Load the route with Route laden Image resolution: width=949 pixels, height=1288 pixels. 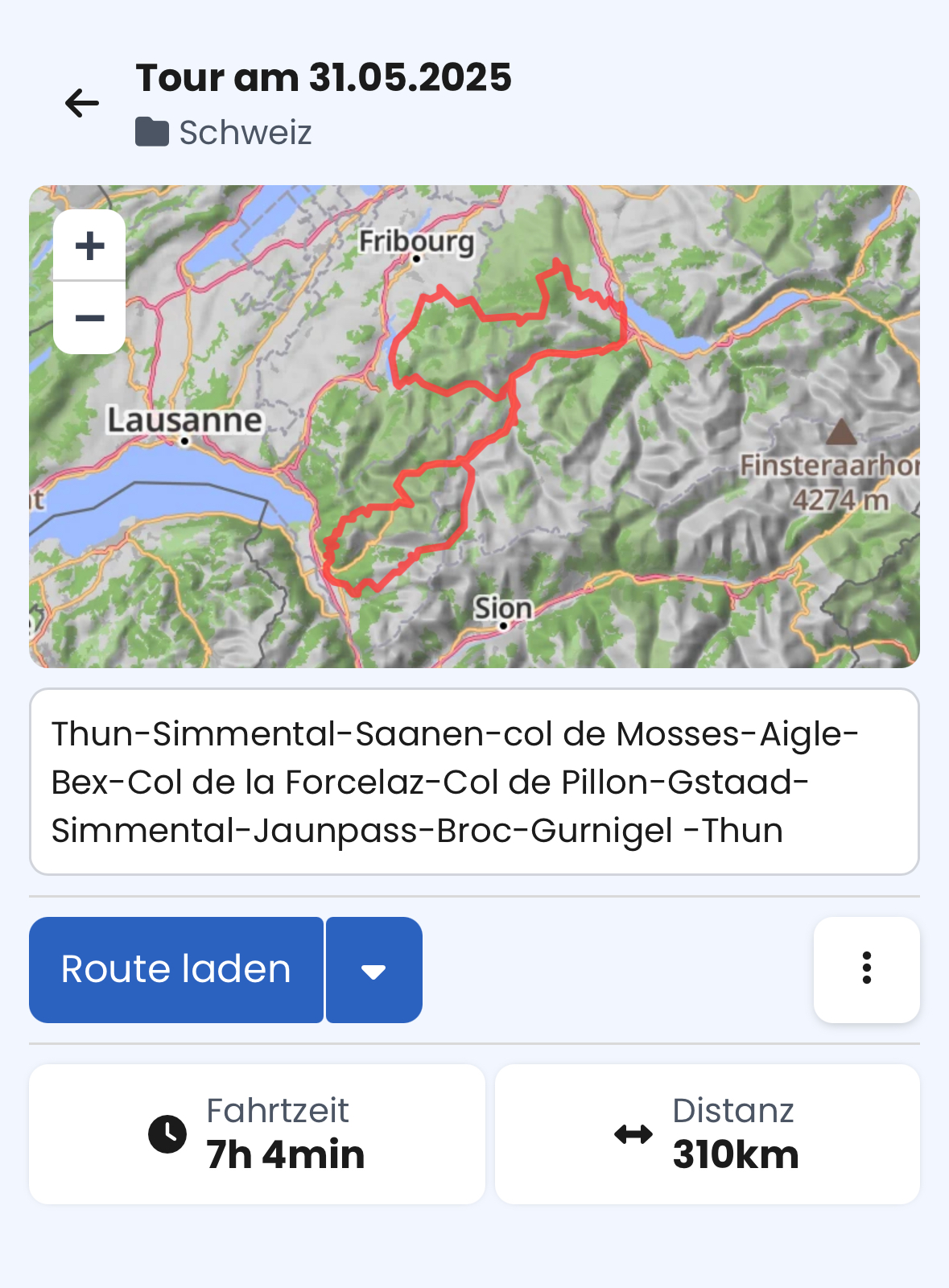click(176, 969)
